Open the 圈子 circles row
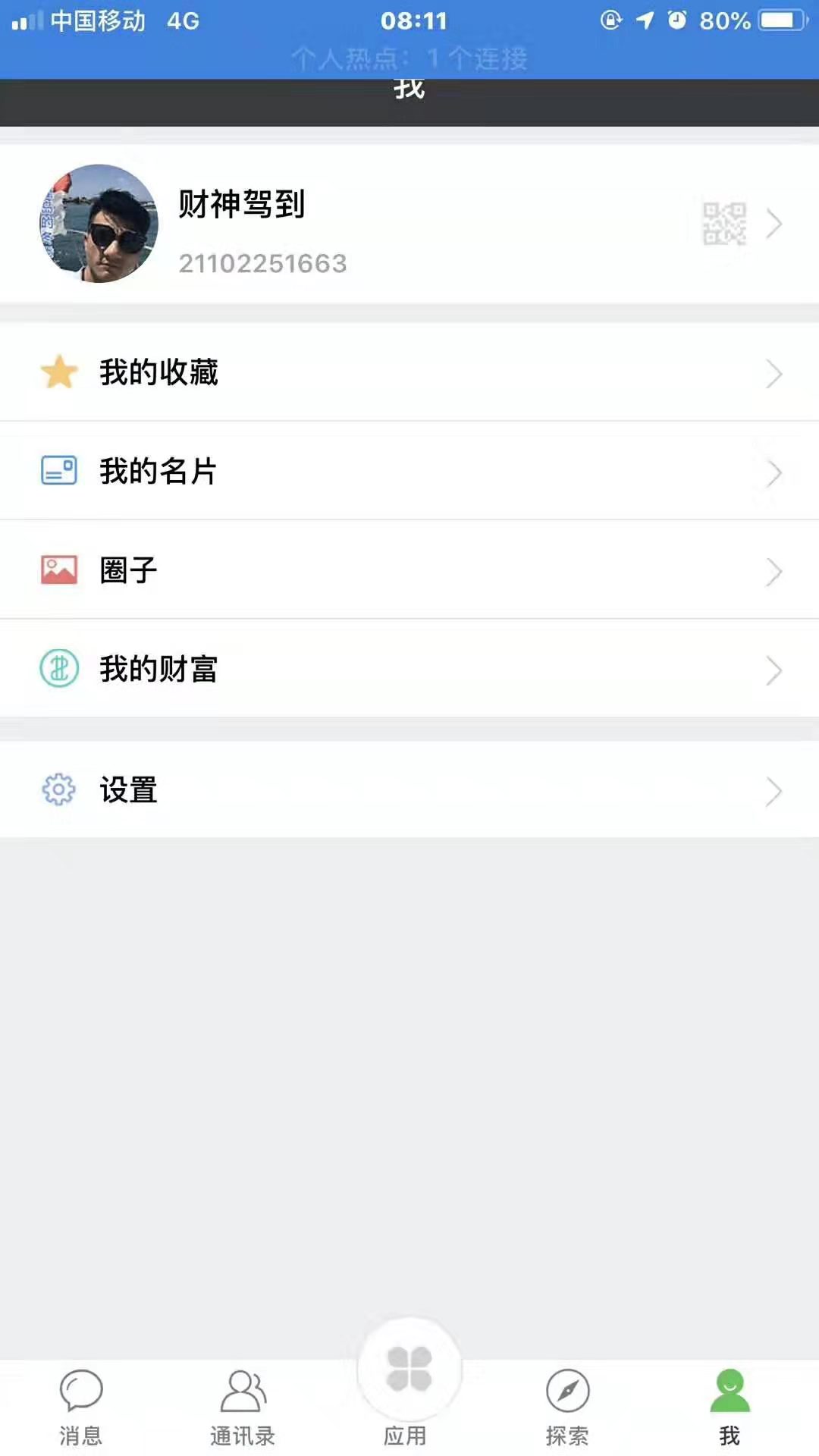Viewport: 819px width, 1456px height. point(409,570)
